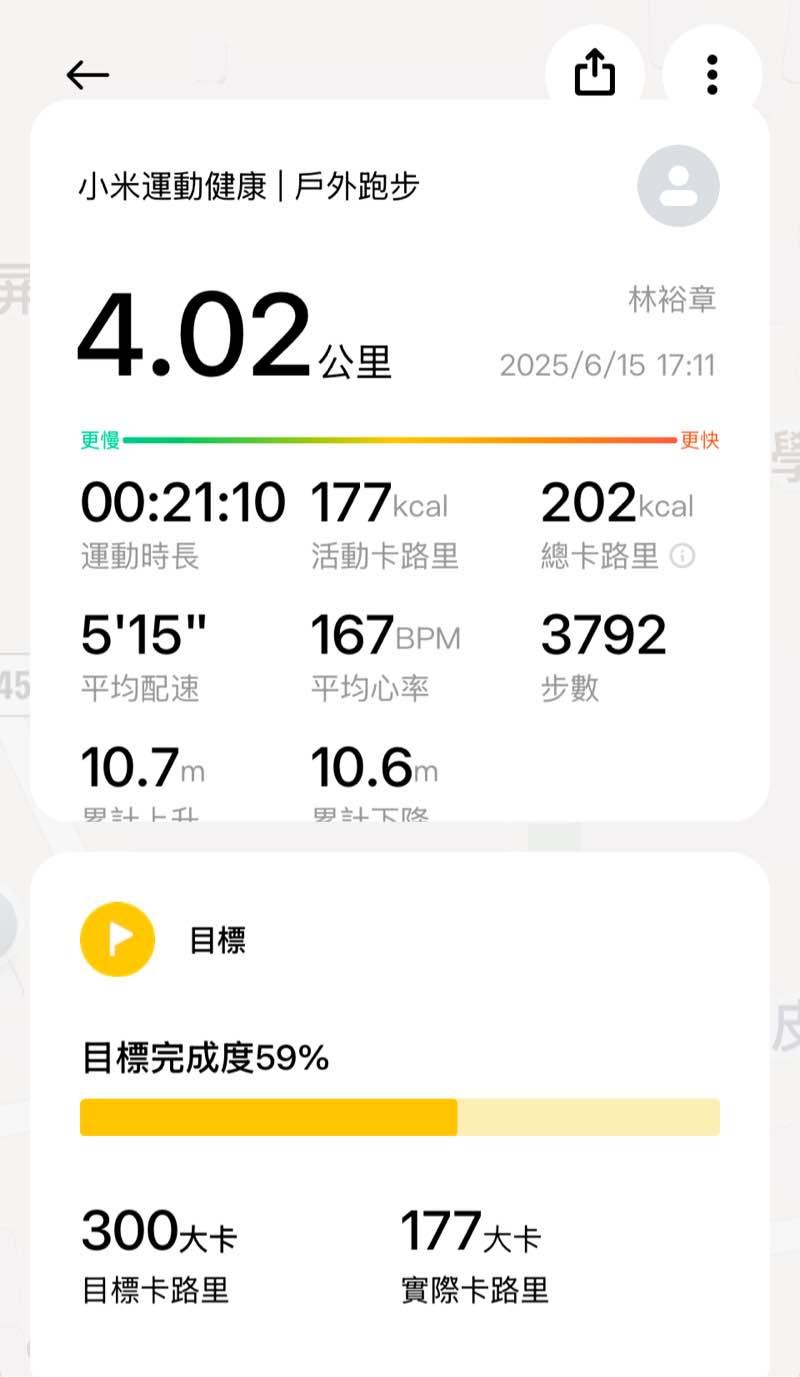Share this outdoor running record
Screen dimensions: 800x1377
pyautogui.click(x=595, y=74)
